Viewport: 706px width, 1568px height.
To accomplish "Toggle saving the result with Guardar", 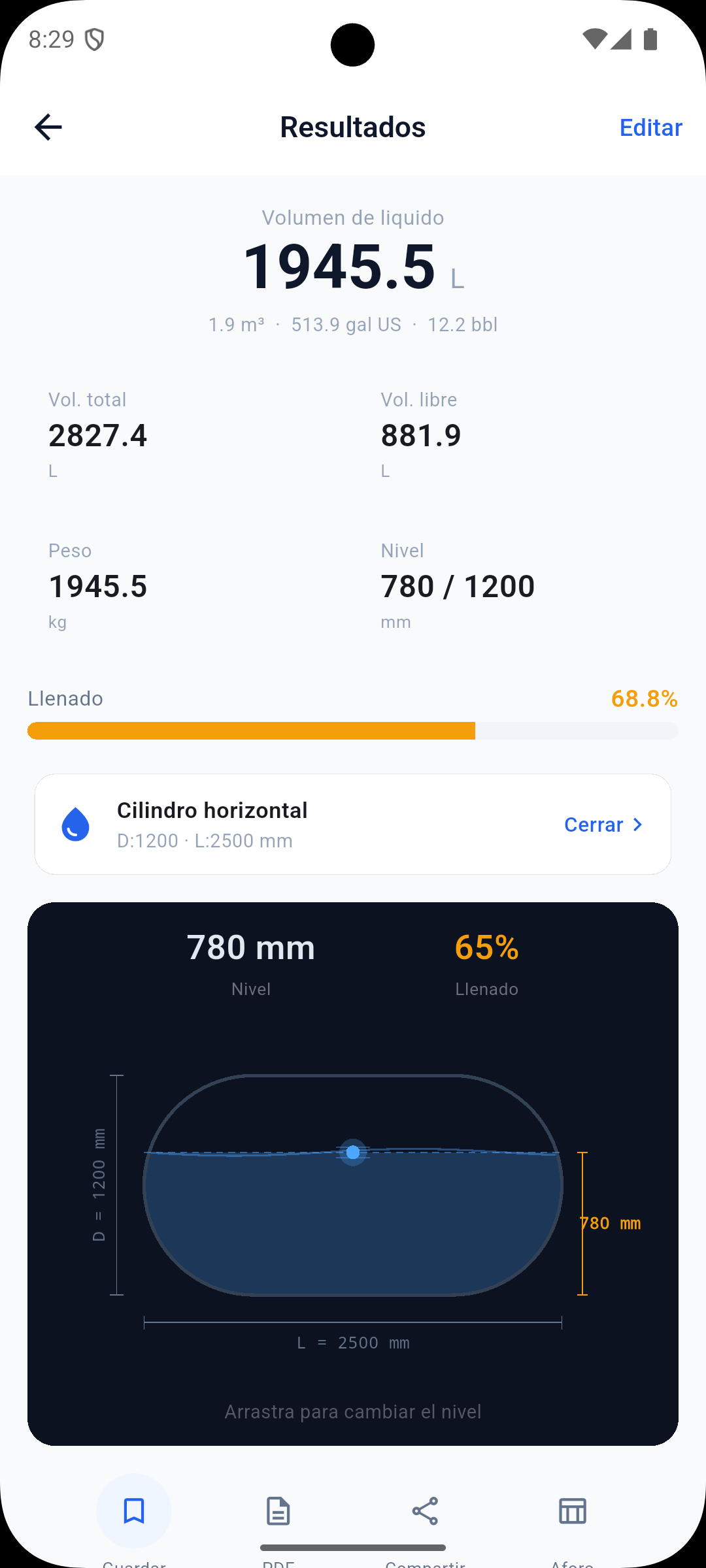I will [x=134, y=1511].
